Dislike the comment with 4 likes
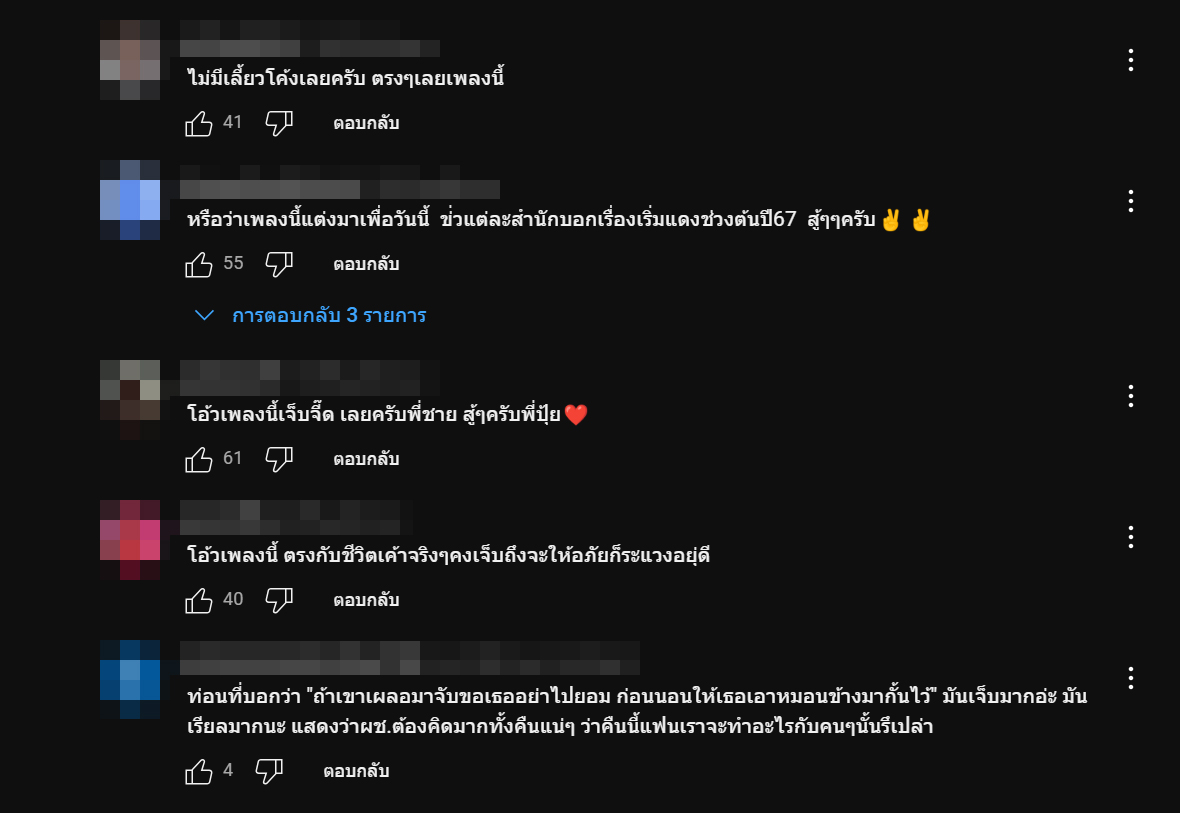This screenshot has height=813, width=1180. [x=269, y=771]
